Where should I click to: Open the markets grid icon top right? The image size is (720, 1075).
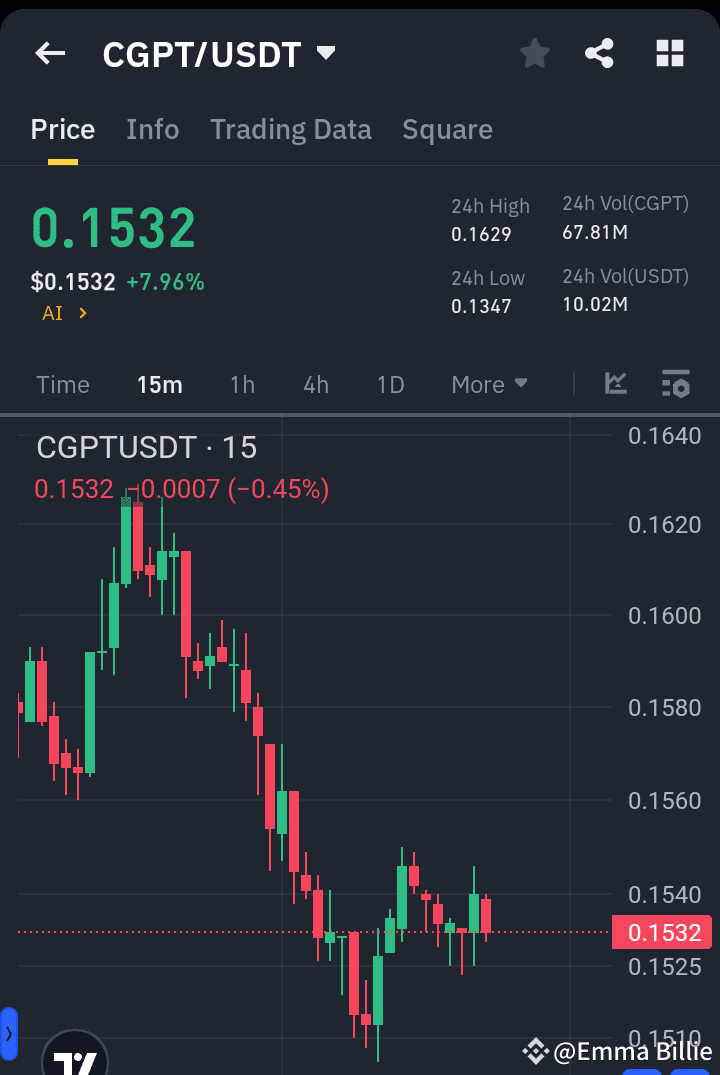point(668,53)
